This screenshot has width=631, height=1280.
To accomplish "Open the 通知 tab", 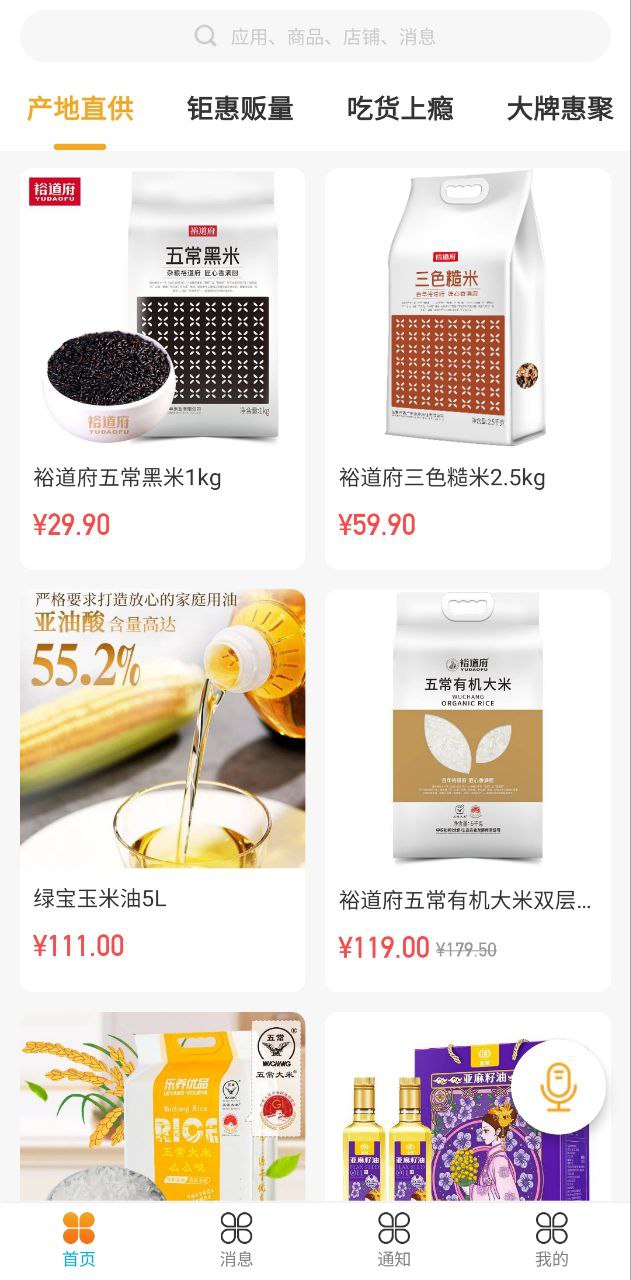I will (x=394, y=1238).
